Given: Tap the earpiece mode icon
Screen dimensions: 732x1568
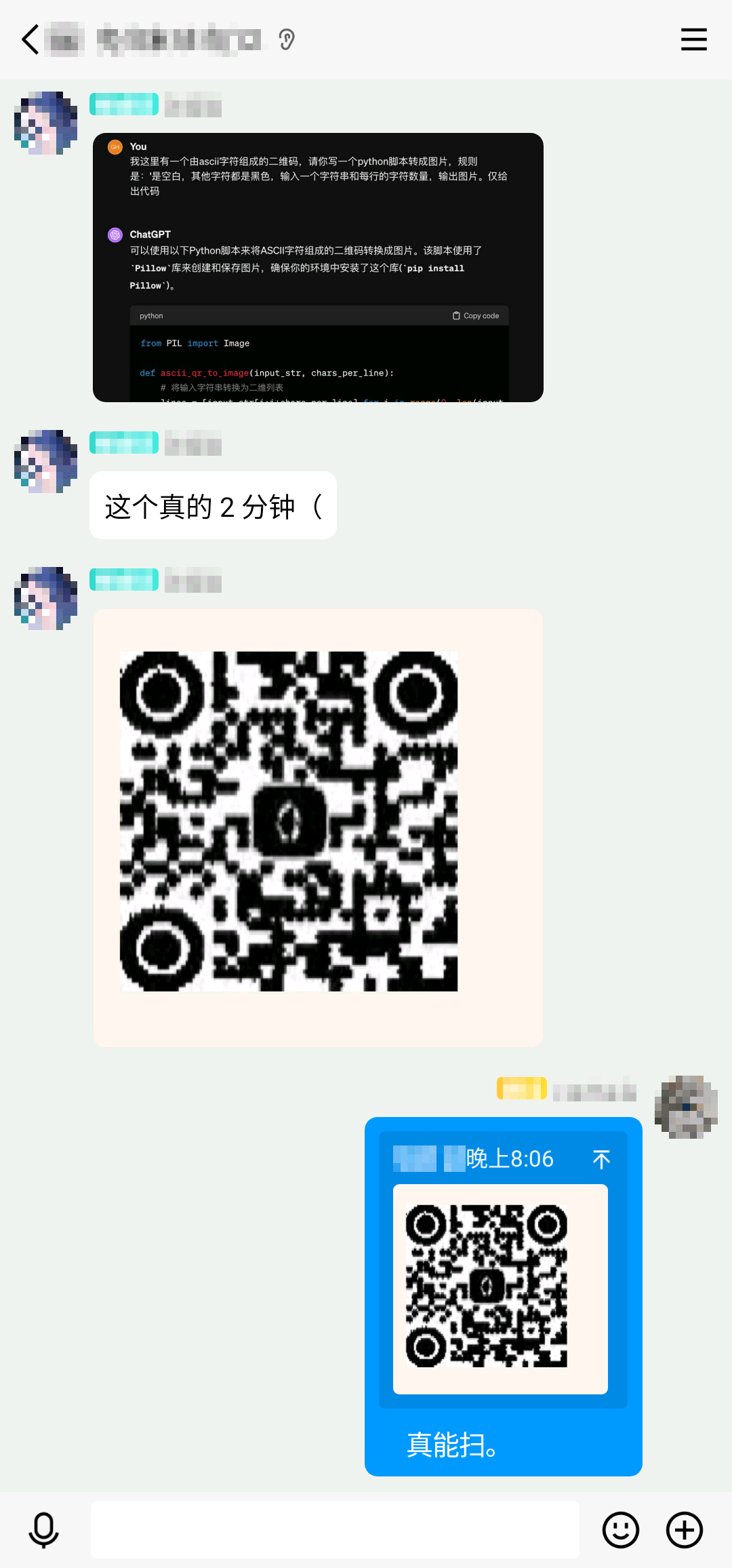Looking at the screenshot, I should (x=287, y=39).
